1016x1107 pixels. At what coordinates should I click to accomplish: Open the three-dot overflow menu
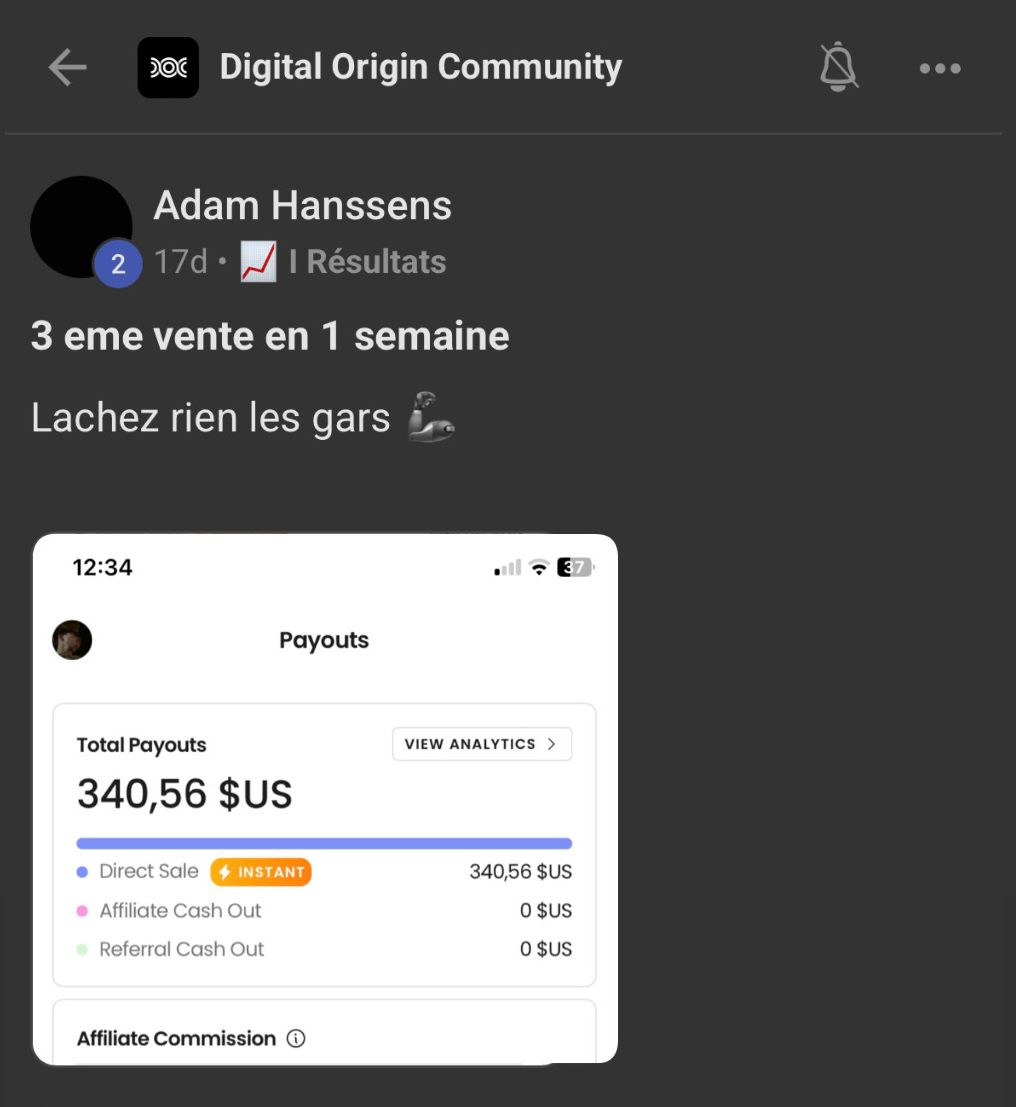(x=939, y=69)
